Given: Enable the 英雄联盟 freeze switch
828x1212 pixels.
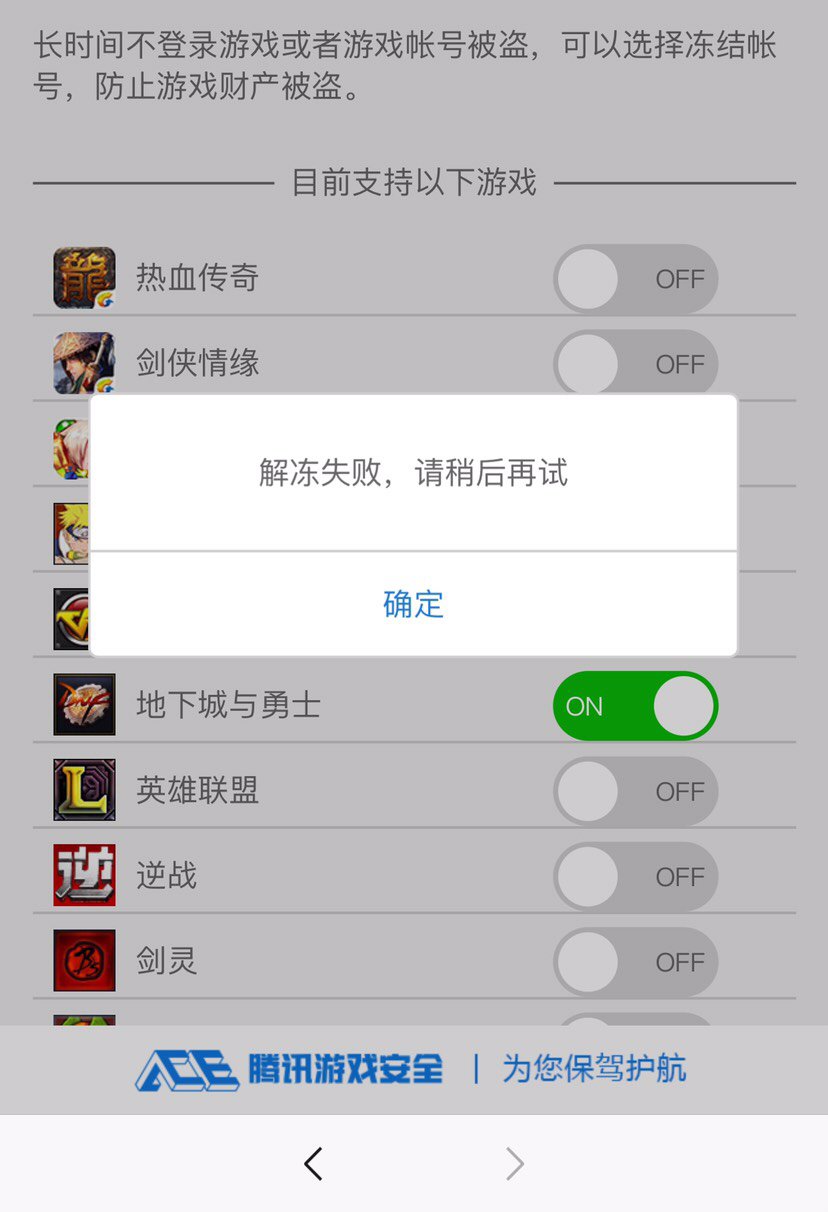Looking at the screenshot, I should pos(635,791).
